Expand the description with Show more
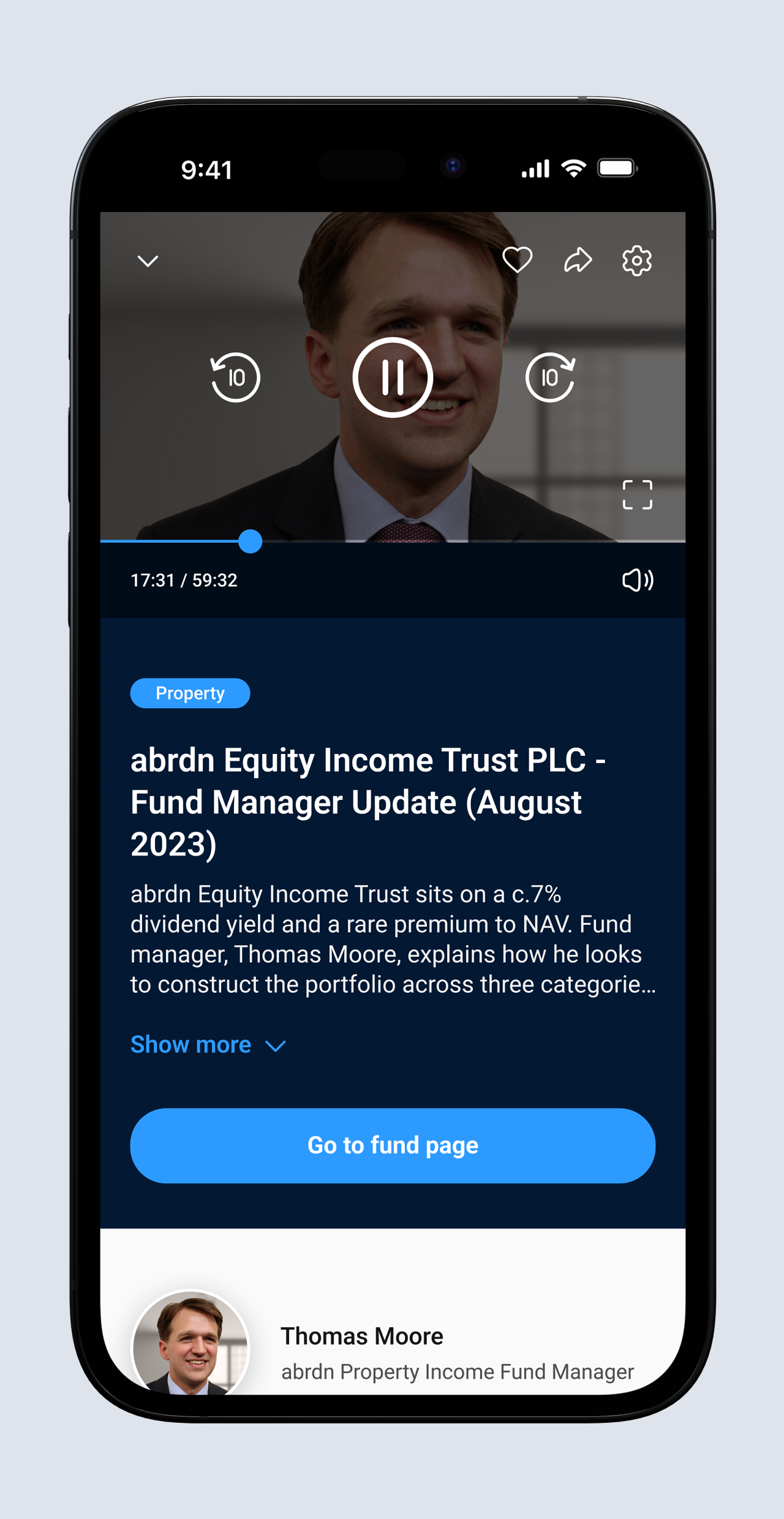The width and height of the screenshot is (784, 1519). [208, 1045]
